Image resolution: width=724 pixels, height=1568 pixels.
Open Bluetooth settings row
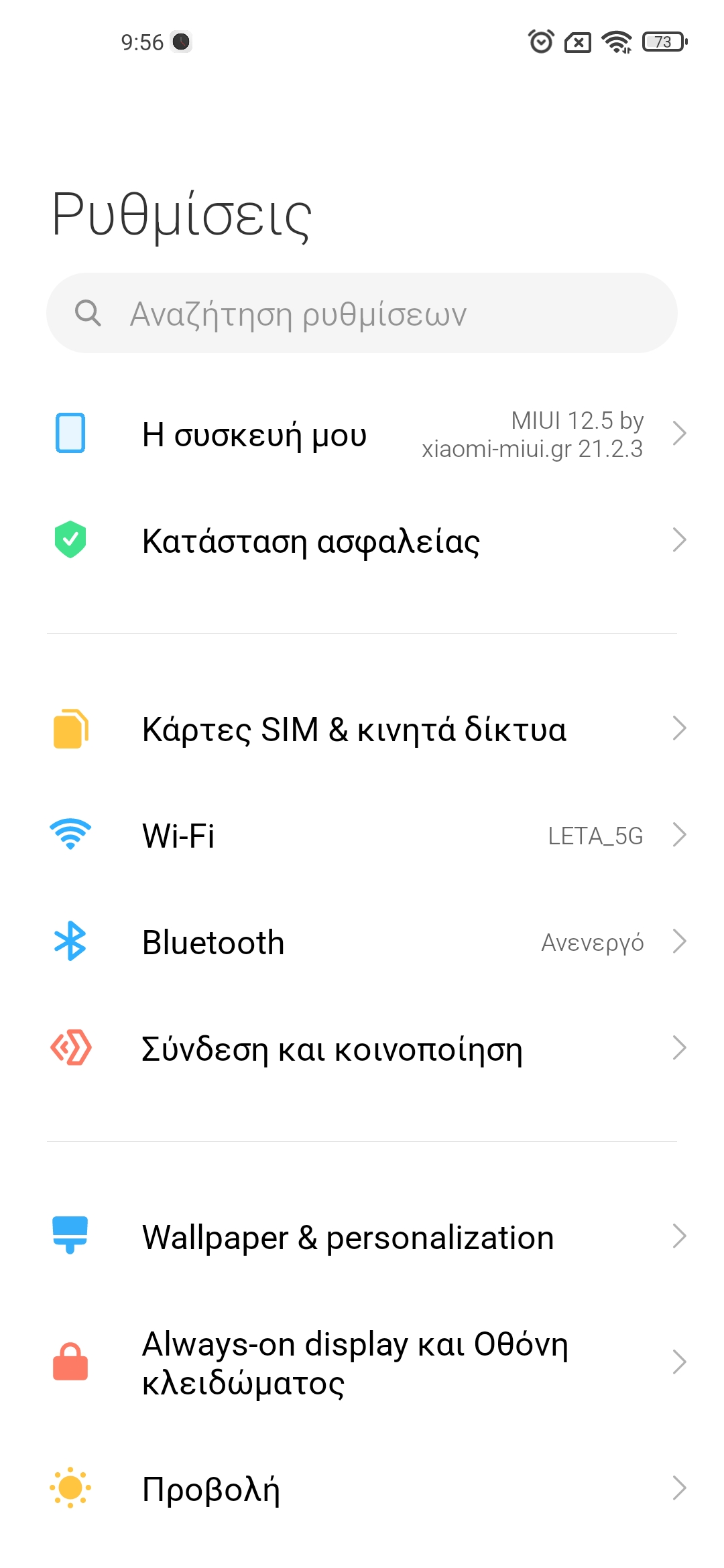point(362,942)
